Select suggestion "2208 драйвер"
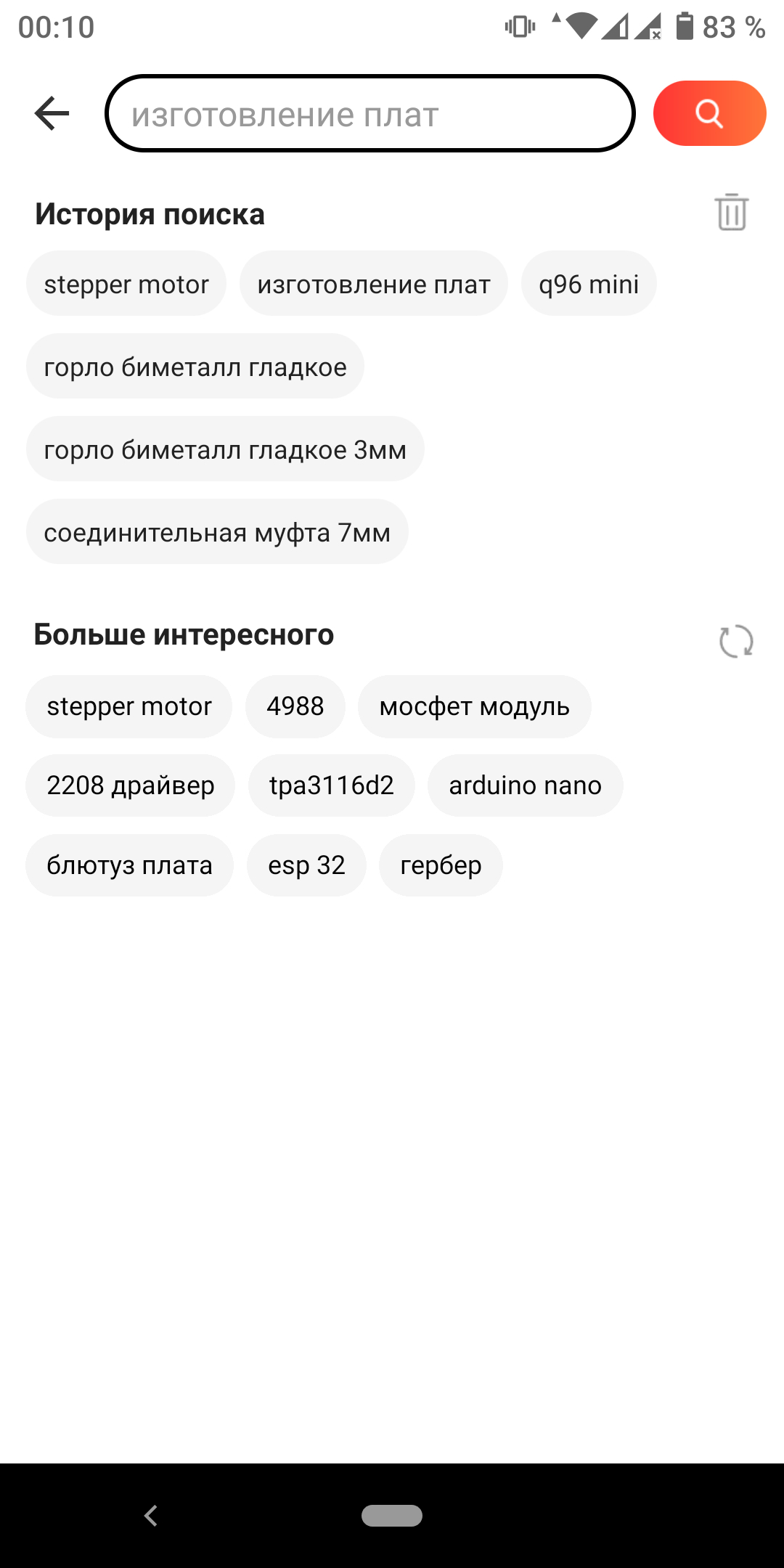The width and height of the screenshot is (784, 1568). pos(131,785)
